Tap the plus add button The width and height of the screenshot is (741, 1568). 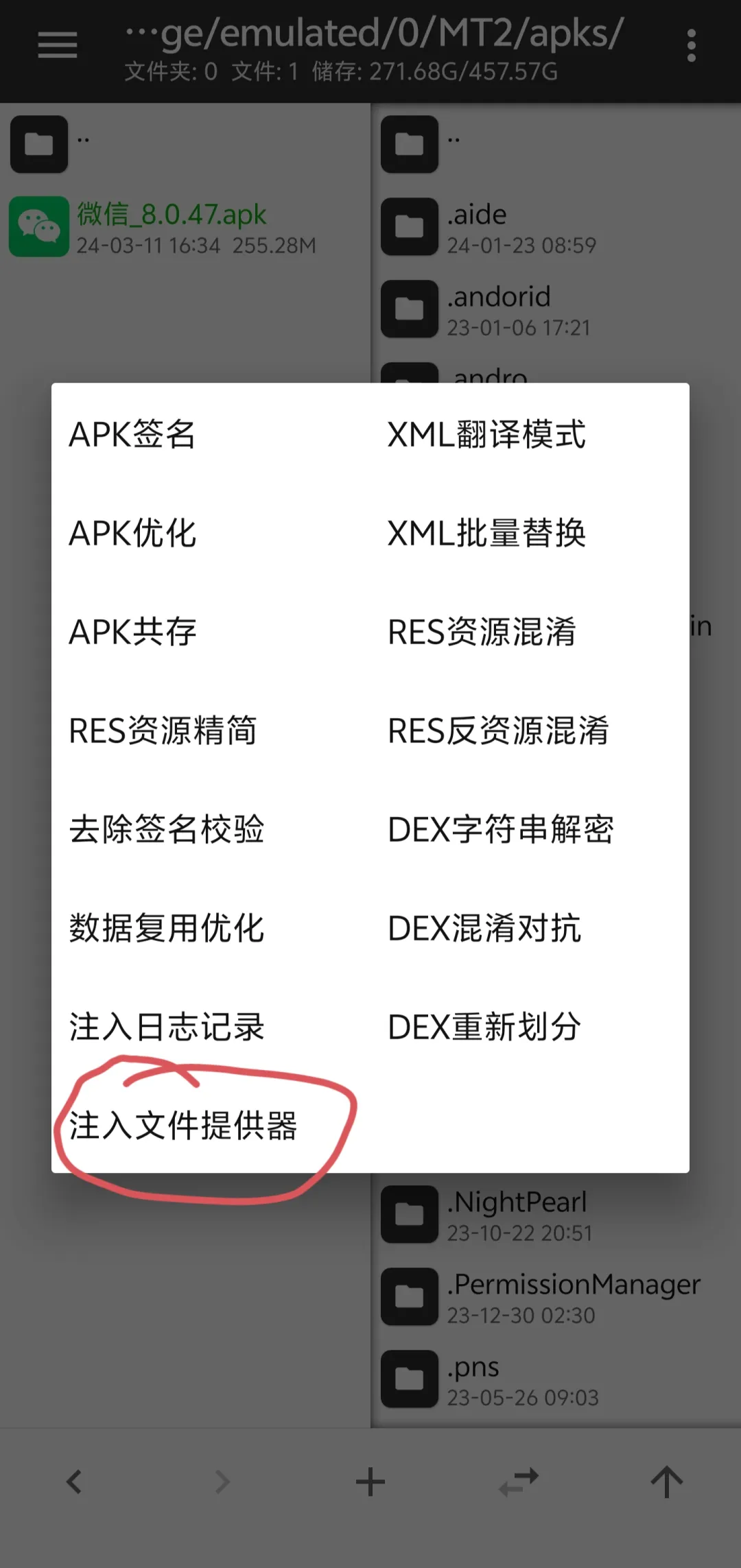370,1482
